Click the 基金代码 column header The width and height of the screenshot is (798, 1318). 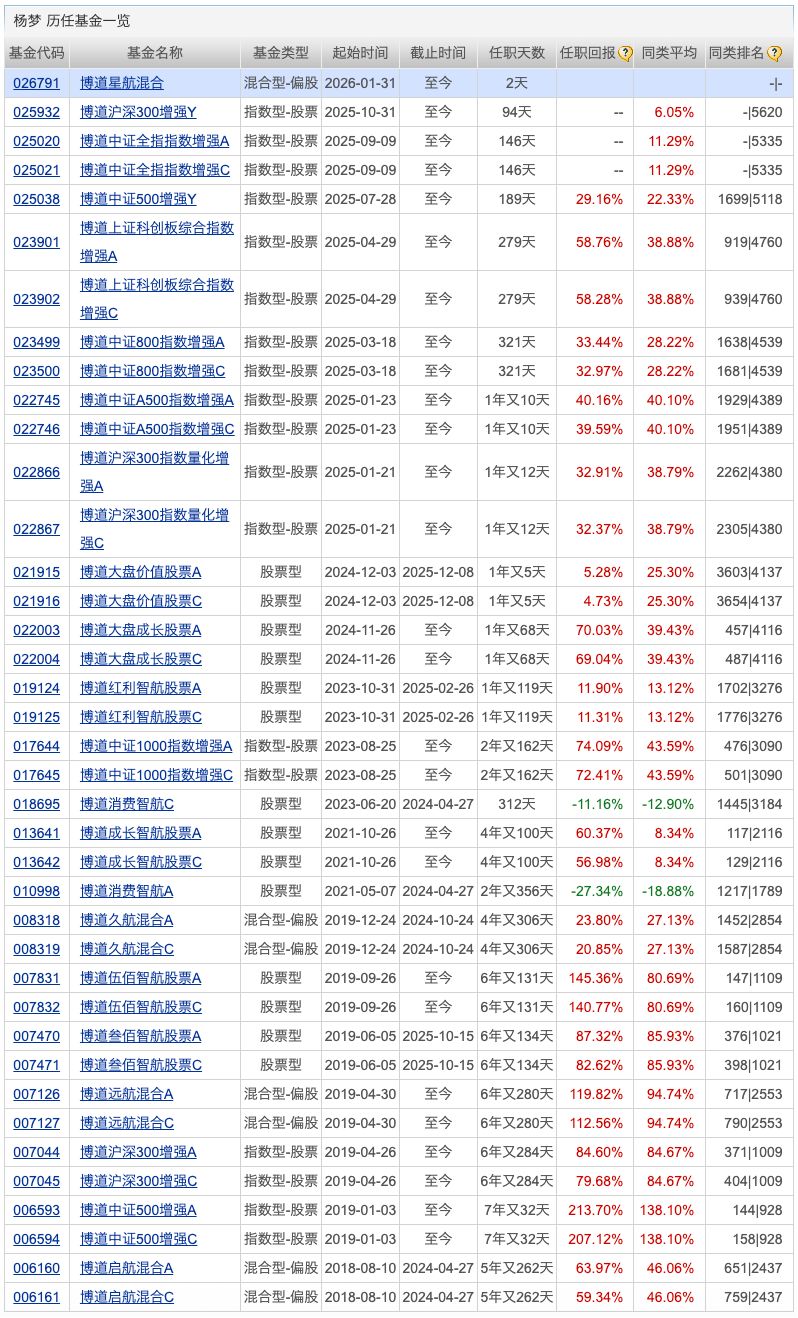[x=36, y=54]
